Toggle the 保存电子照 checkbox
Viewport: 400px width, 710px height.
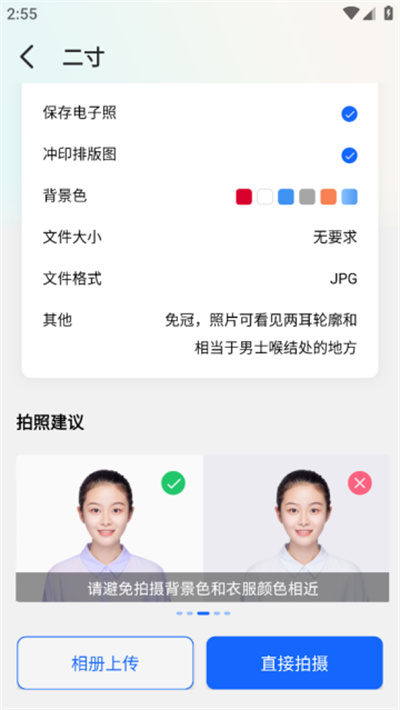(349, 114)
